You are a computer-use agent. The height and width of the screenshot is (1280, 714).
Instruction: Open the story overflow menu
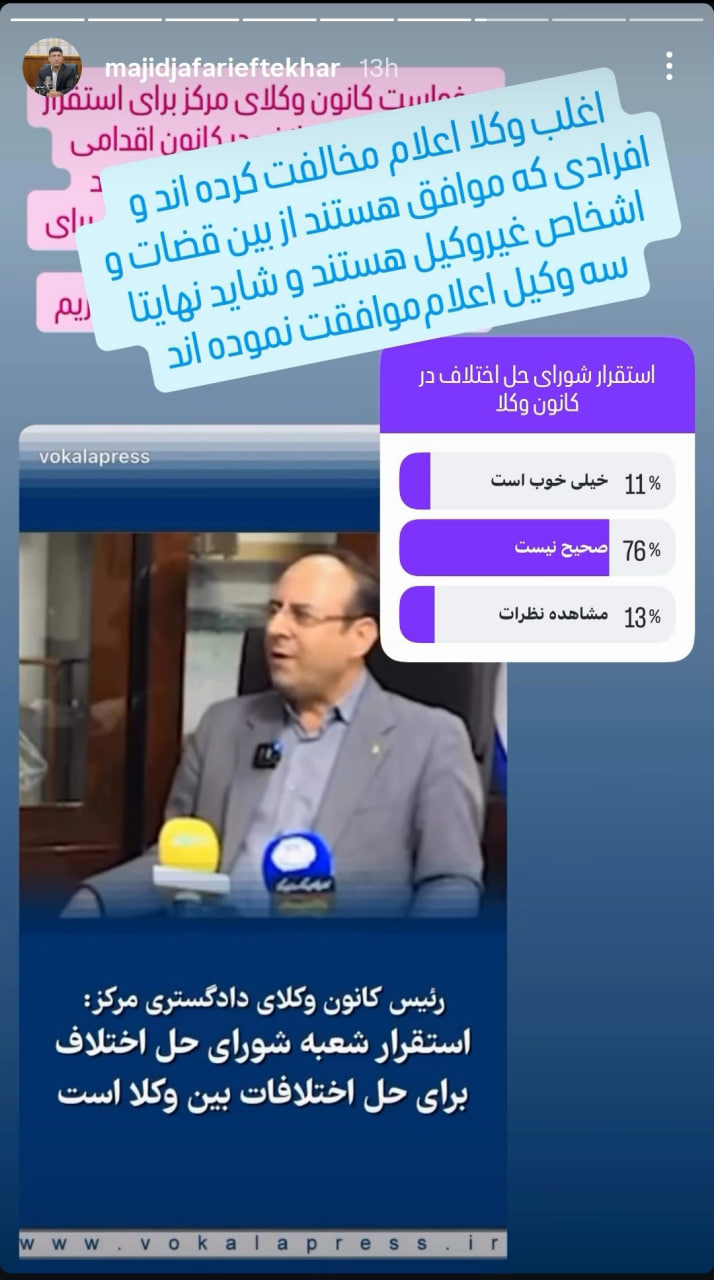coord(669,66)
